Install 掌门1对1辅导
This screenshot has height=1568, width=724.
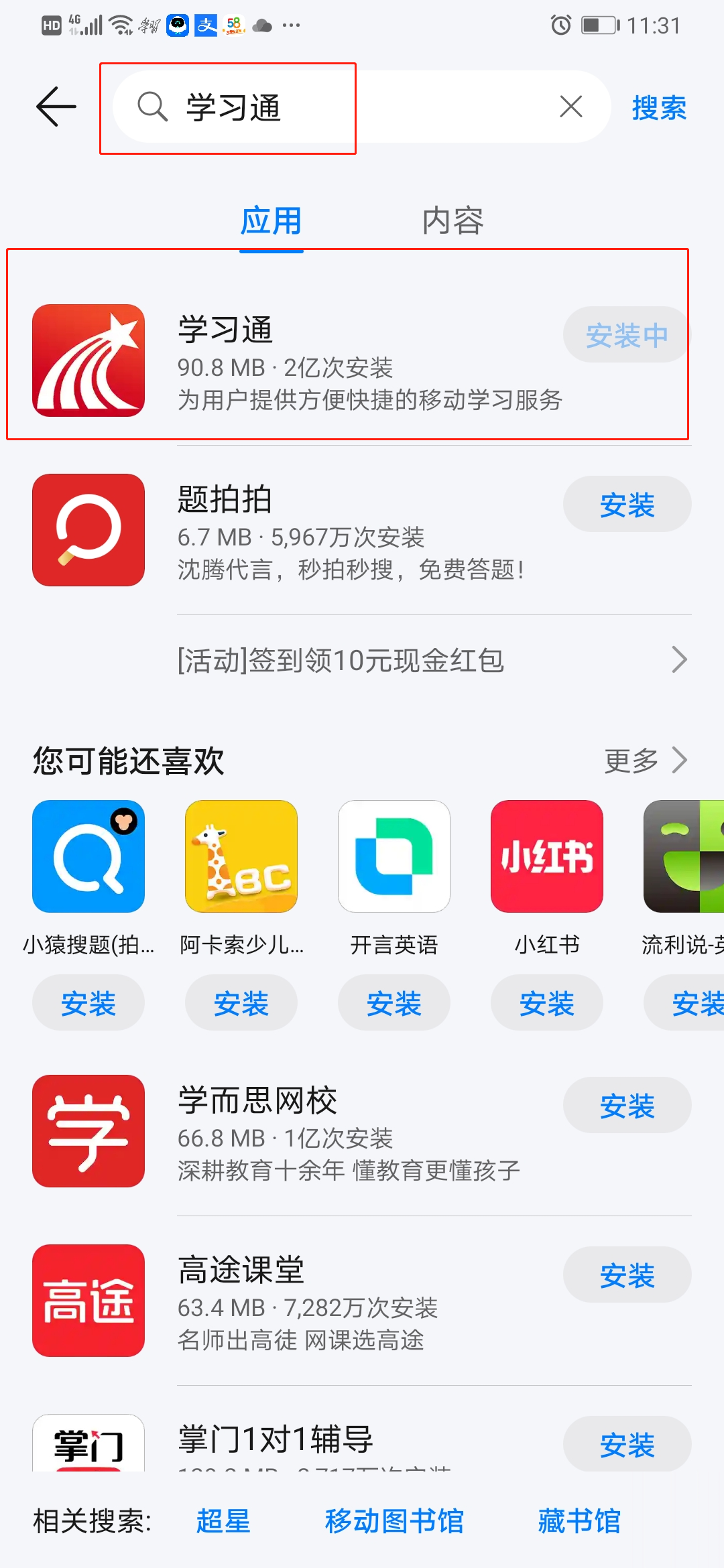(x=626, y=1445)
